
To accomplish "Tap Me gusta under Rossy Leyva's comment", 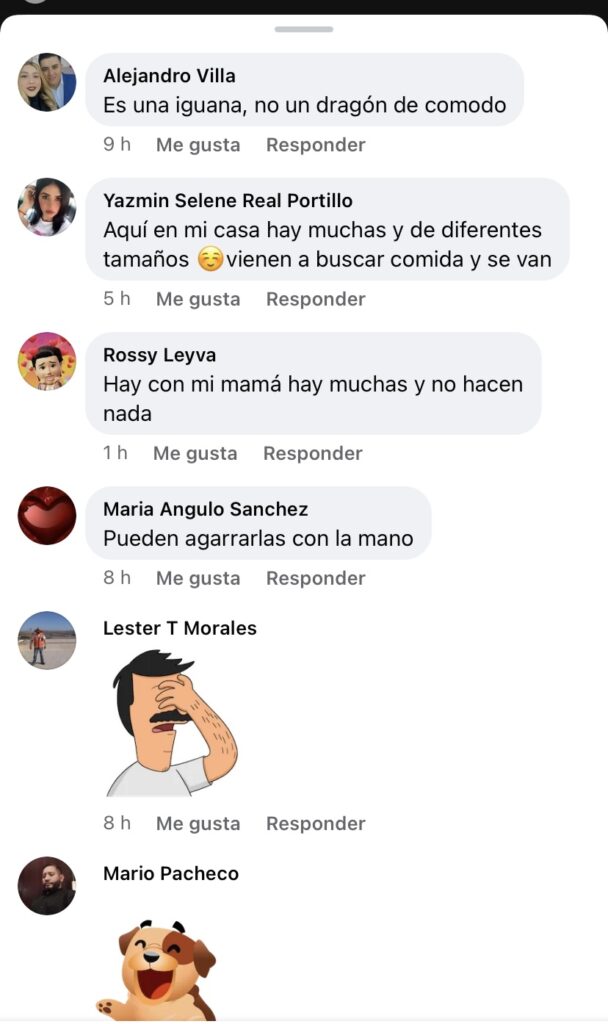I will [x=195, y=453].
